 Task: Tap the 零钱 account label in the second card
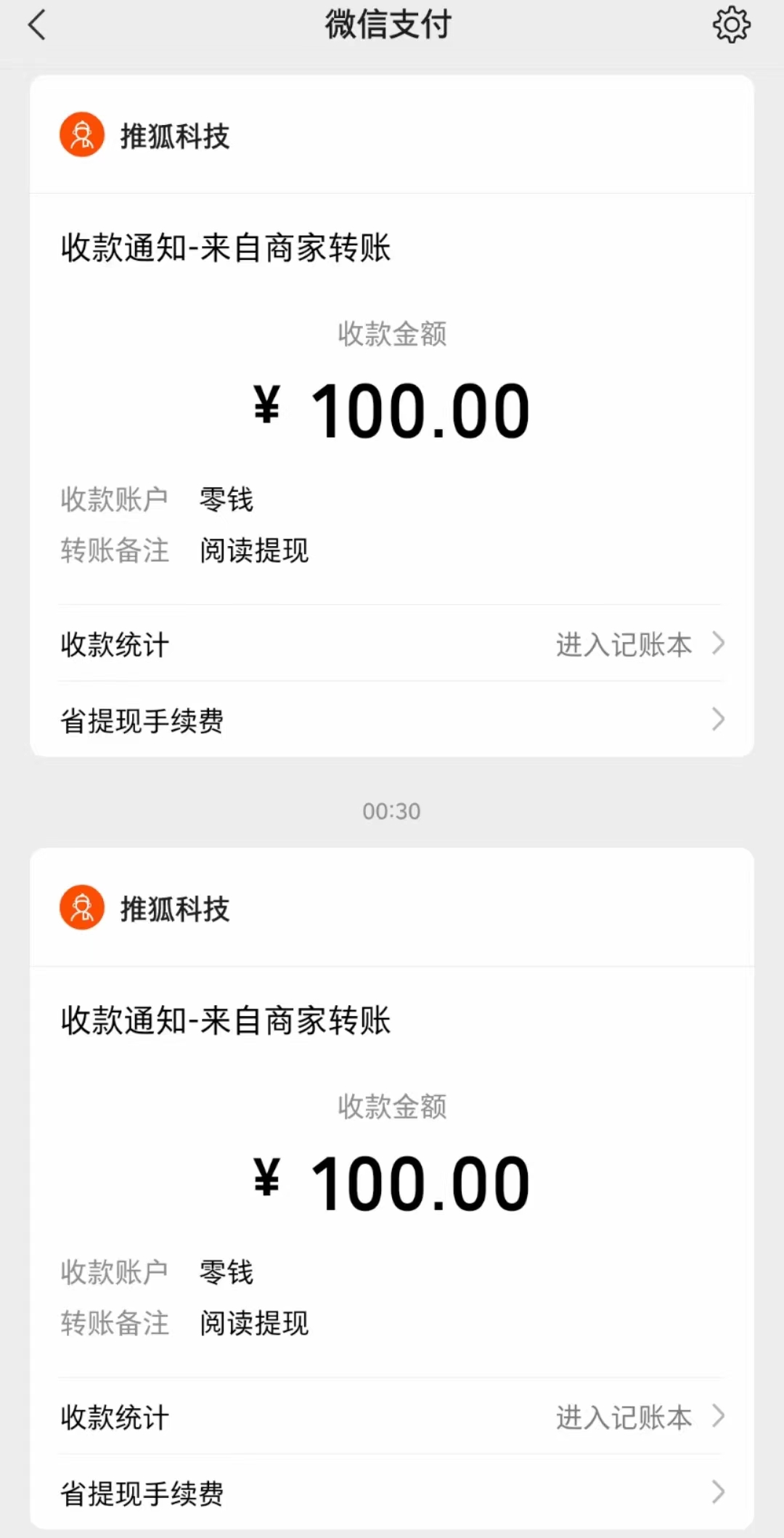pyautogui.click(x=226, y=1272)
